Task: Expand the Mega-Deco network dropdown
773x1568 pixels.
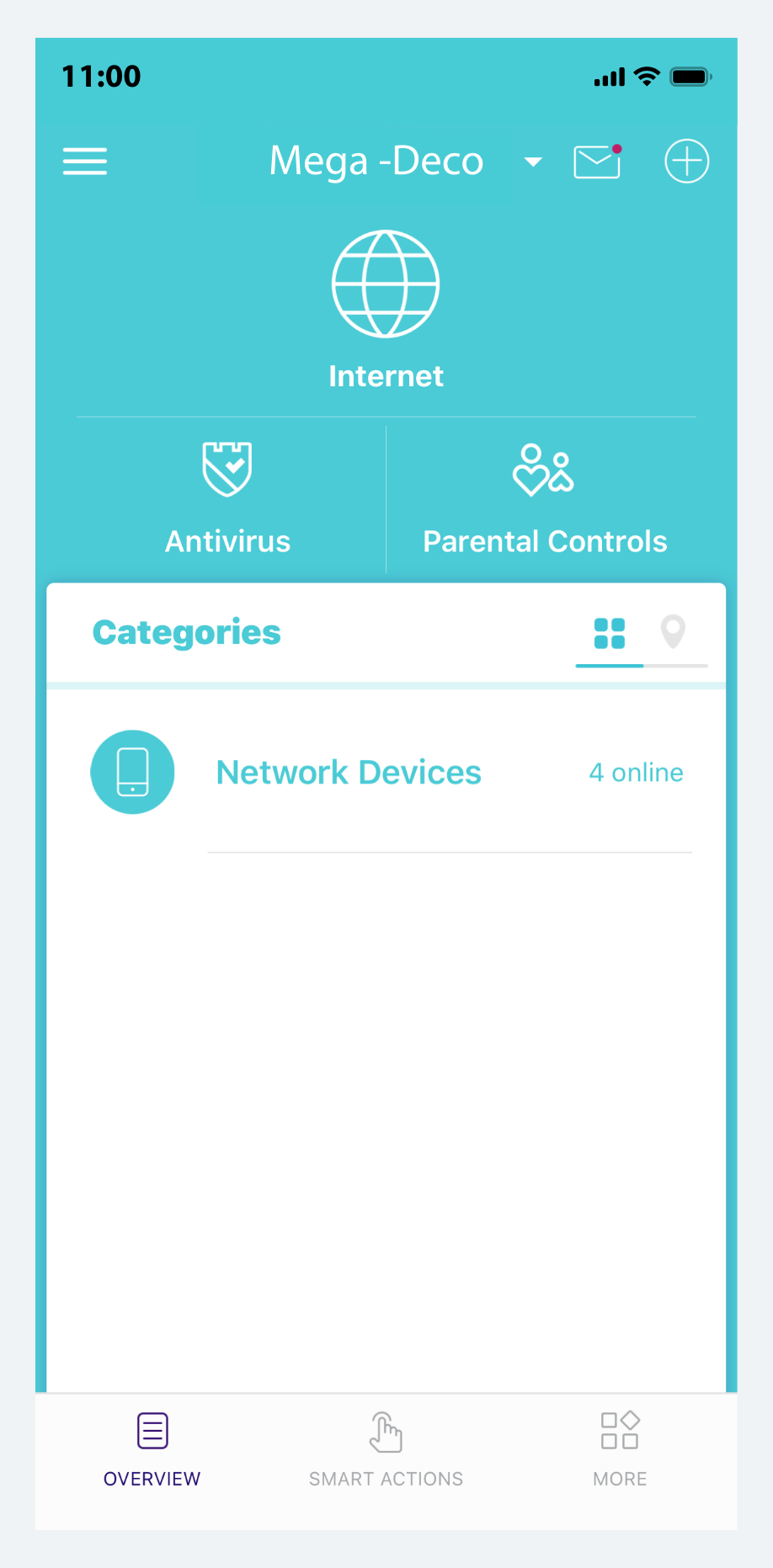Action: [x=532, y=162]
